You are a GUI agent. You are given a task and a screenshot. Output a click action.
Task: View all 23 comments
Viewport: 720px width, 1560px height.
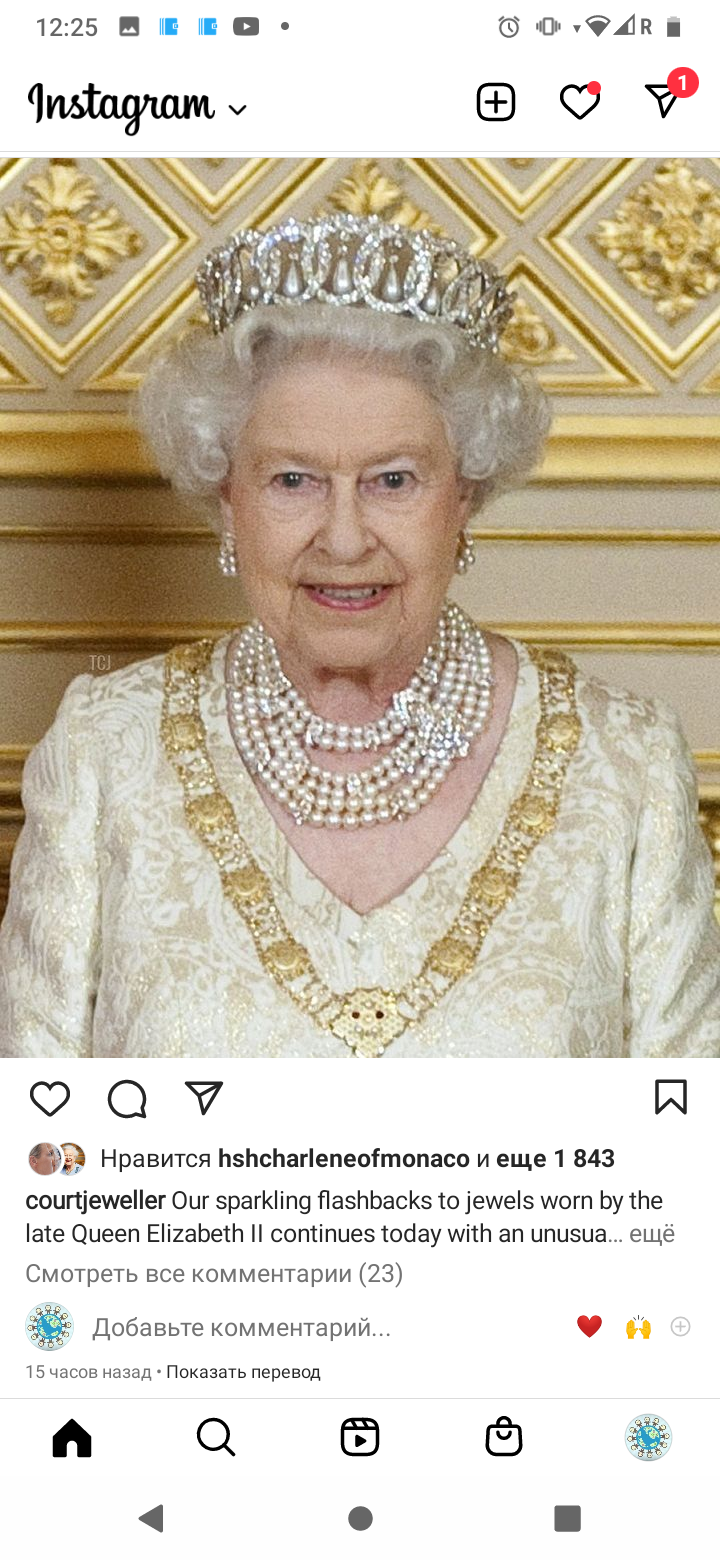pyautogui.click(x=214, y=1273)
